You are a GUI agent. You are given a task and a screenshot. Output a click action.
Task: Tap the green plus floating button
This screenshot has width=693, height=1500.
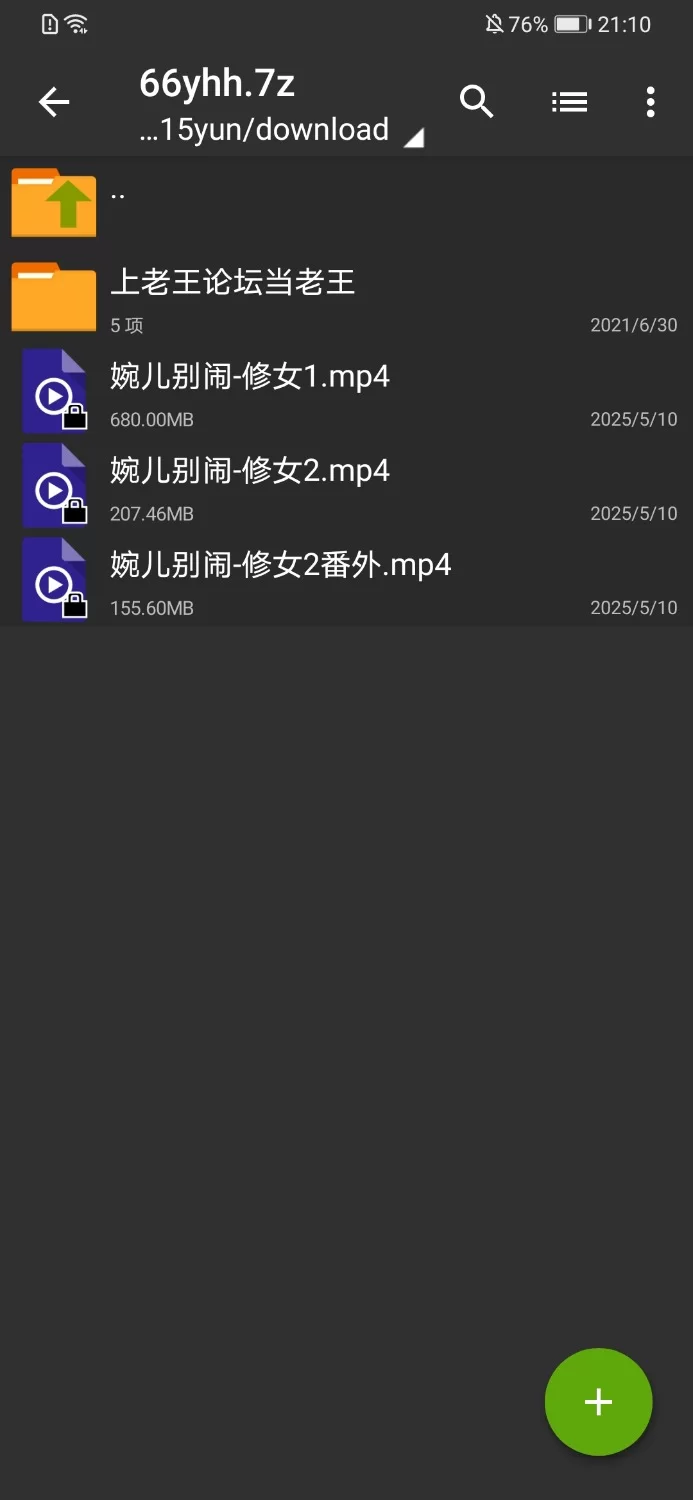[x=598, y=1402]
